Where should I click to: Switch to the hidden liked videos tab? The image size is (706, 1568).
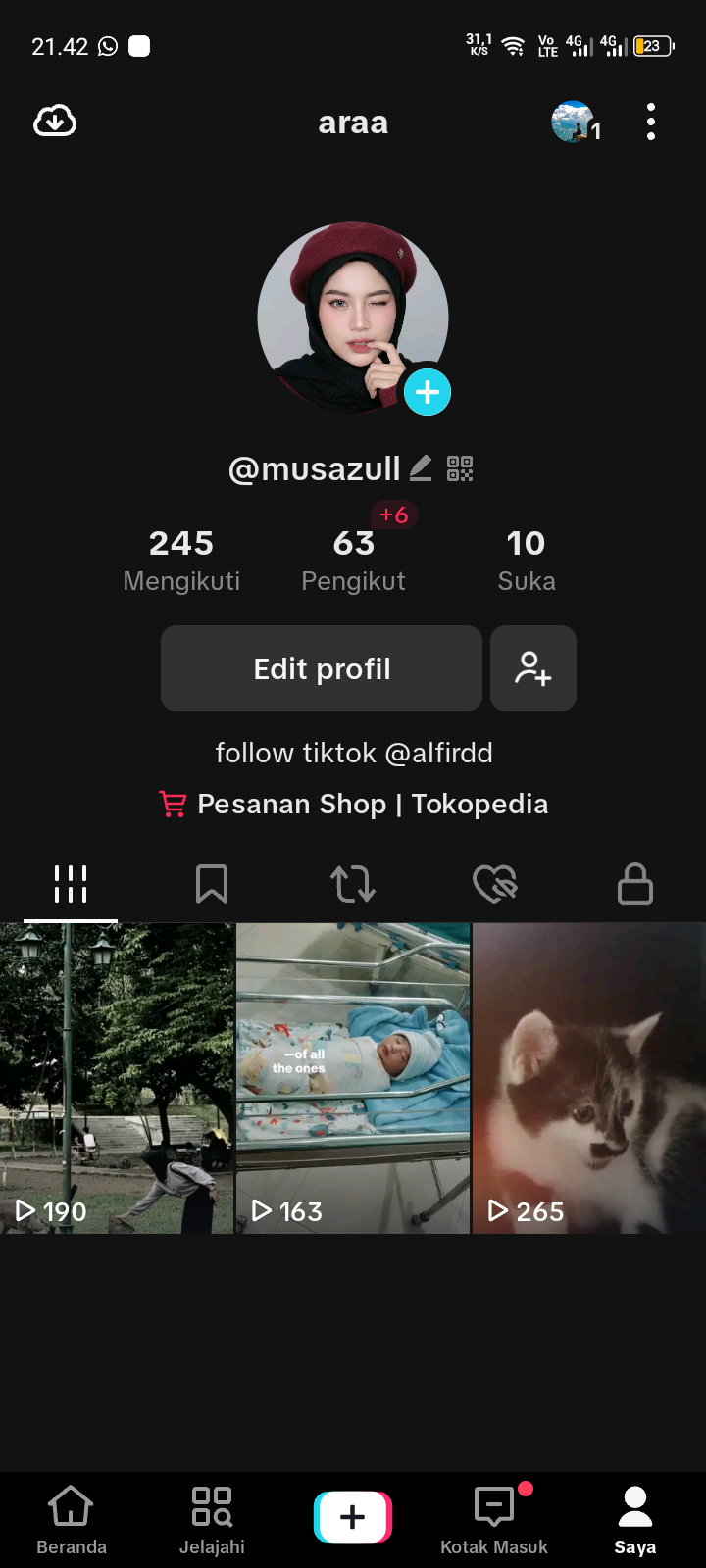point(494,884)
